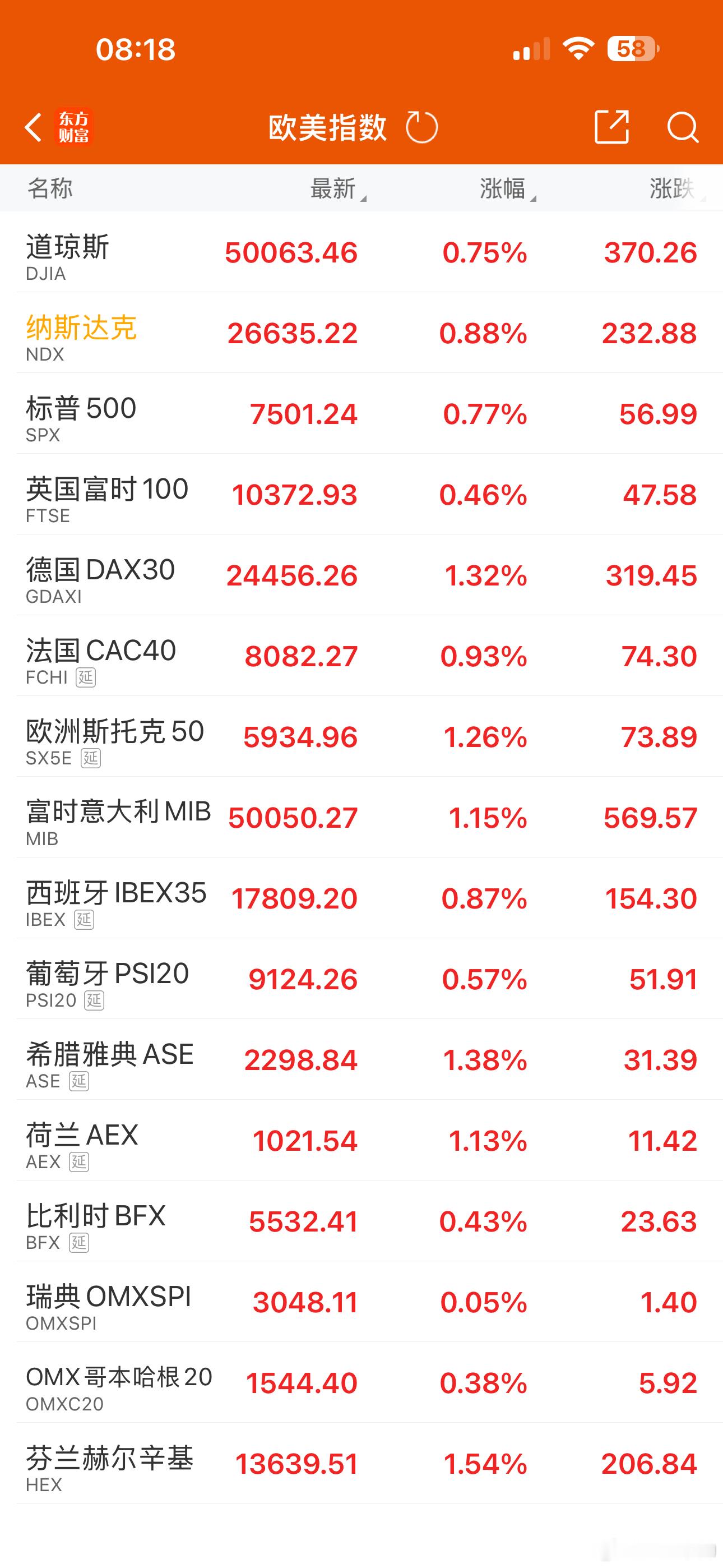Go back using the top-left arrow
The width and height of the screenshot is (723, 1568).
[x=34, y=128]
